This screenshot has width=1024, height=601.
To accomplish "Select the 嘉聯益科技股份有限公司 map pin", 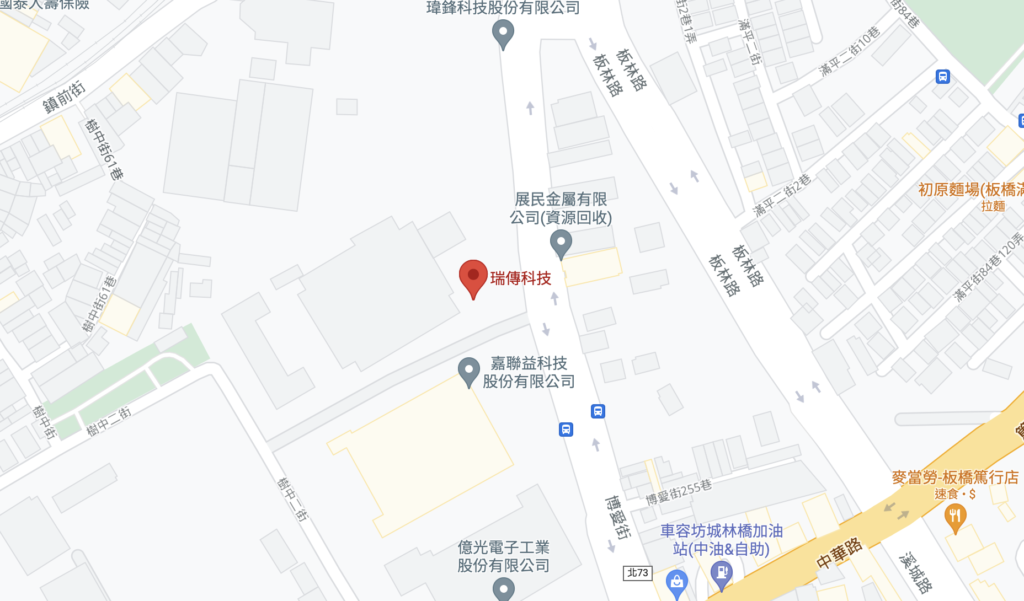I will point(468,371).
